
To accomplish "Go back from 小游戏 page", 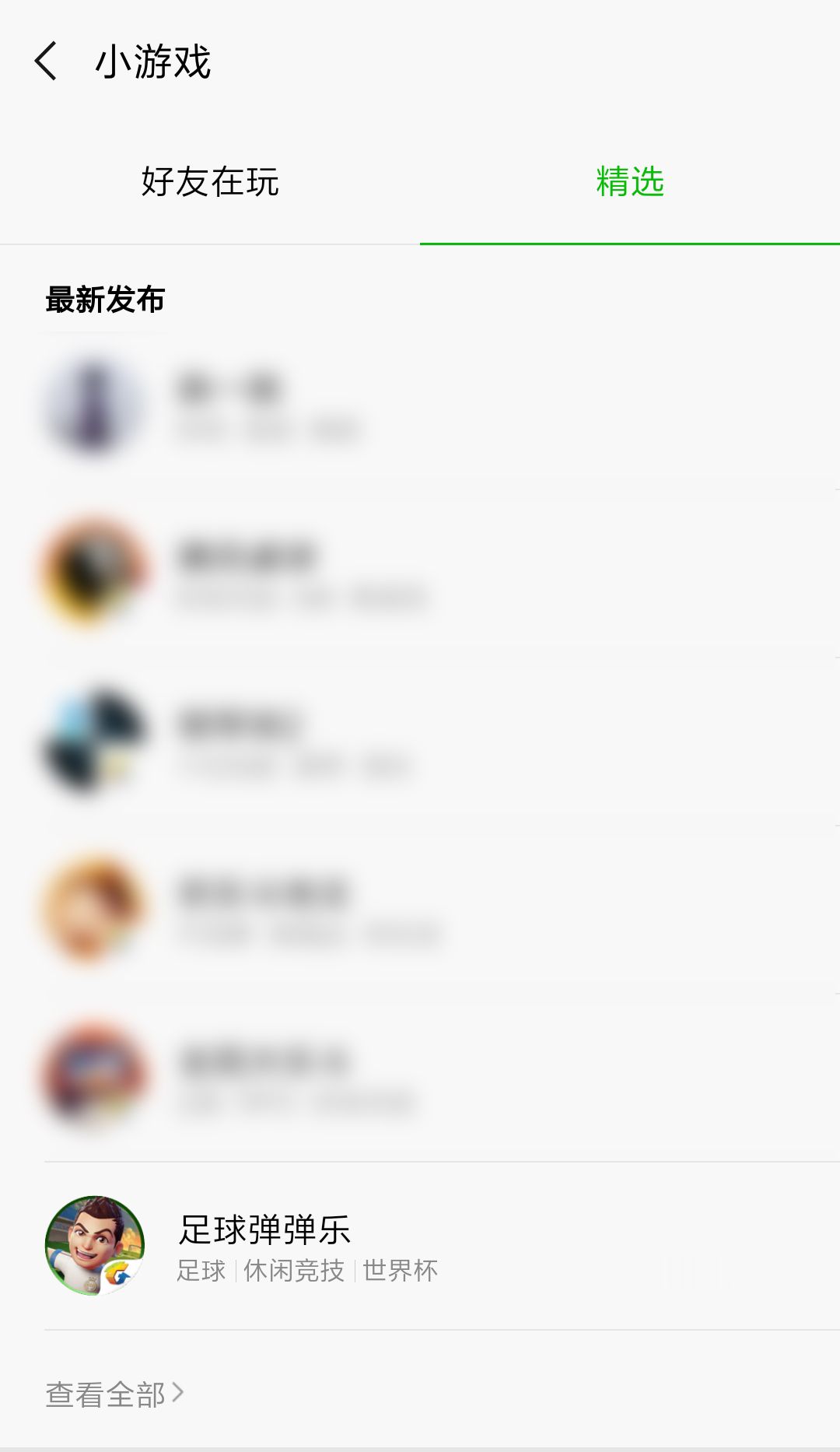I will [46, 61].
